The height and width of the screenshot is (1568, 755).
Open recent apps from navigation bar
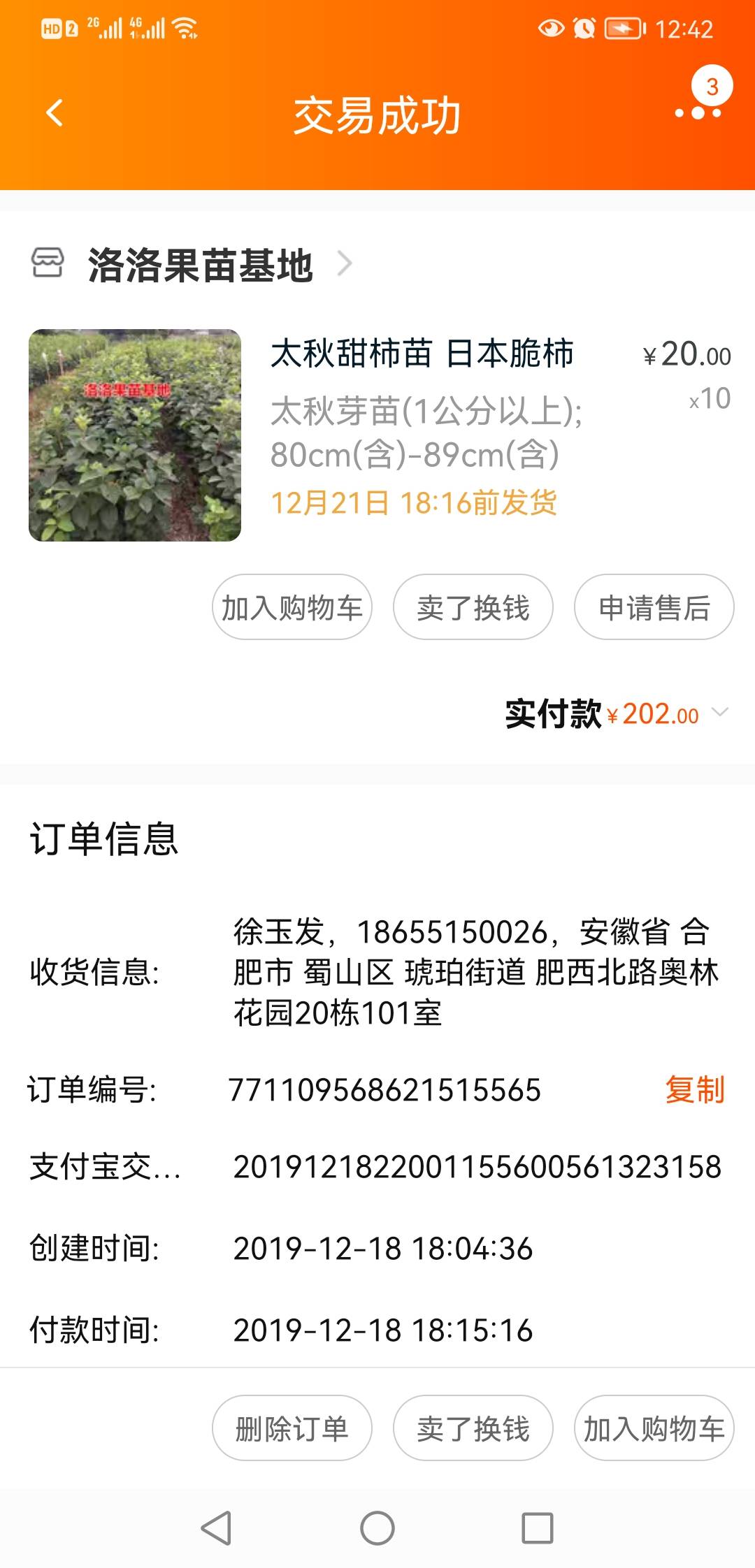538,1528
